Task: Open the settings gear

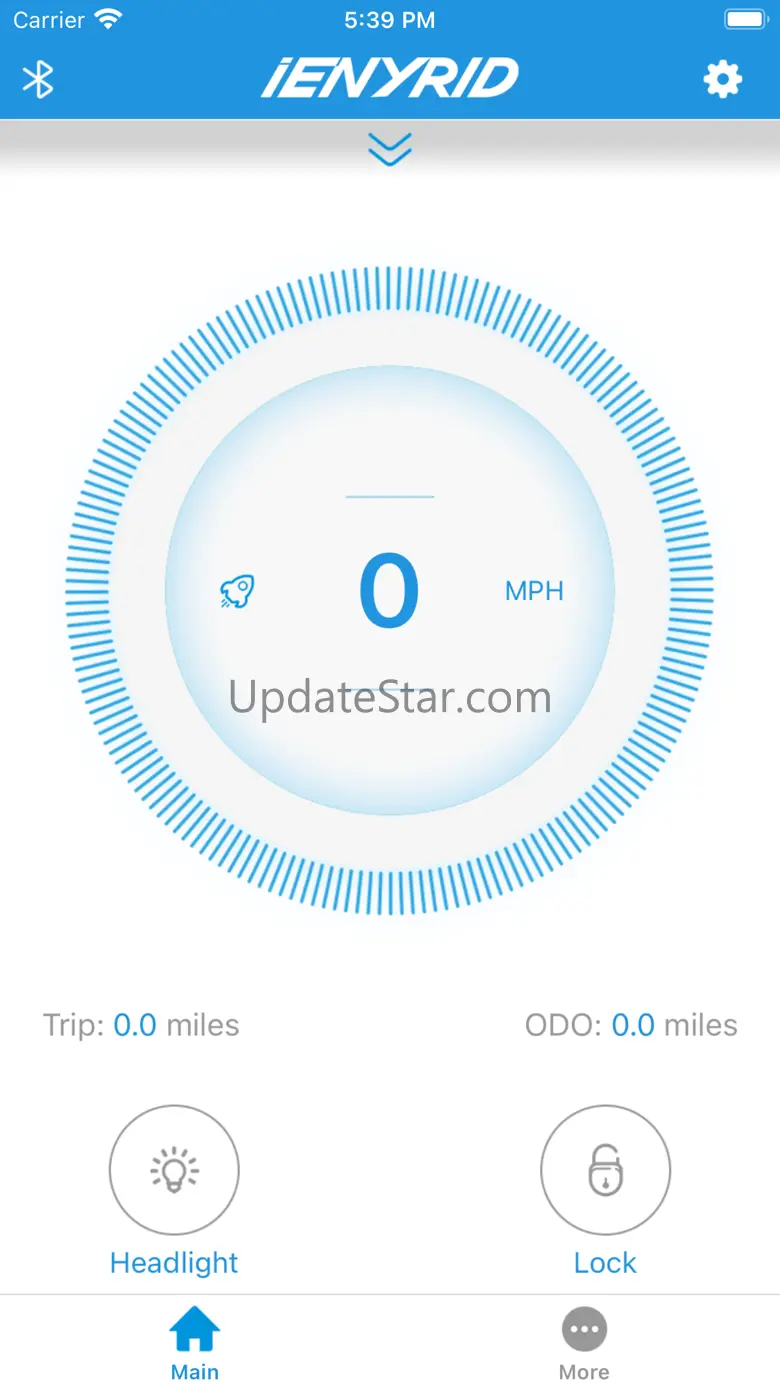Action: click(723, 79)
